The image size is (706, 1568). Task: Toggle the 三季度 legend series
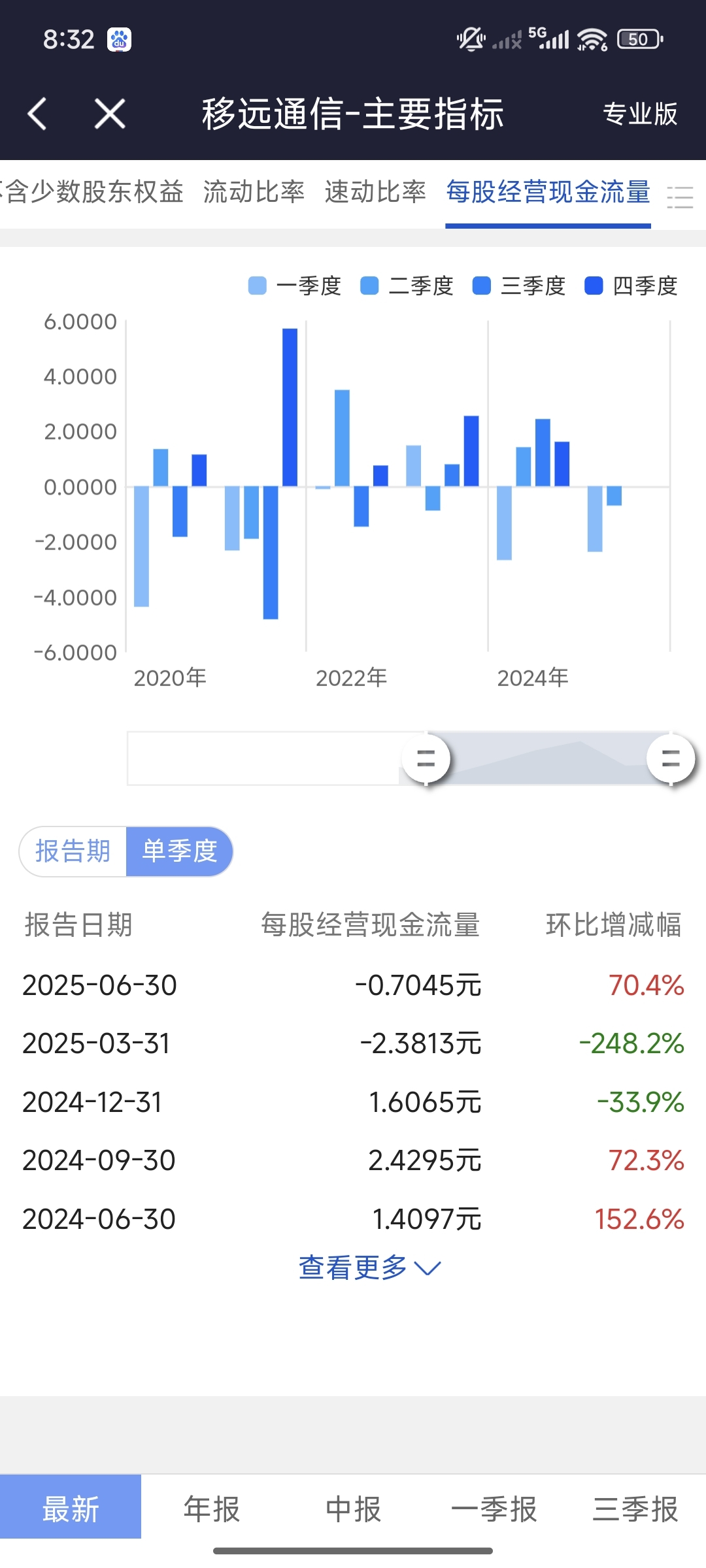[x=519, y=286]
